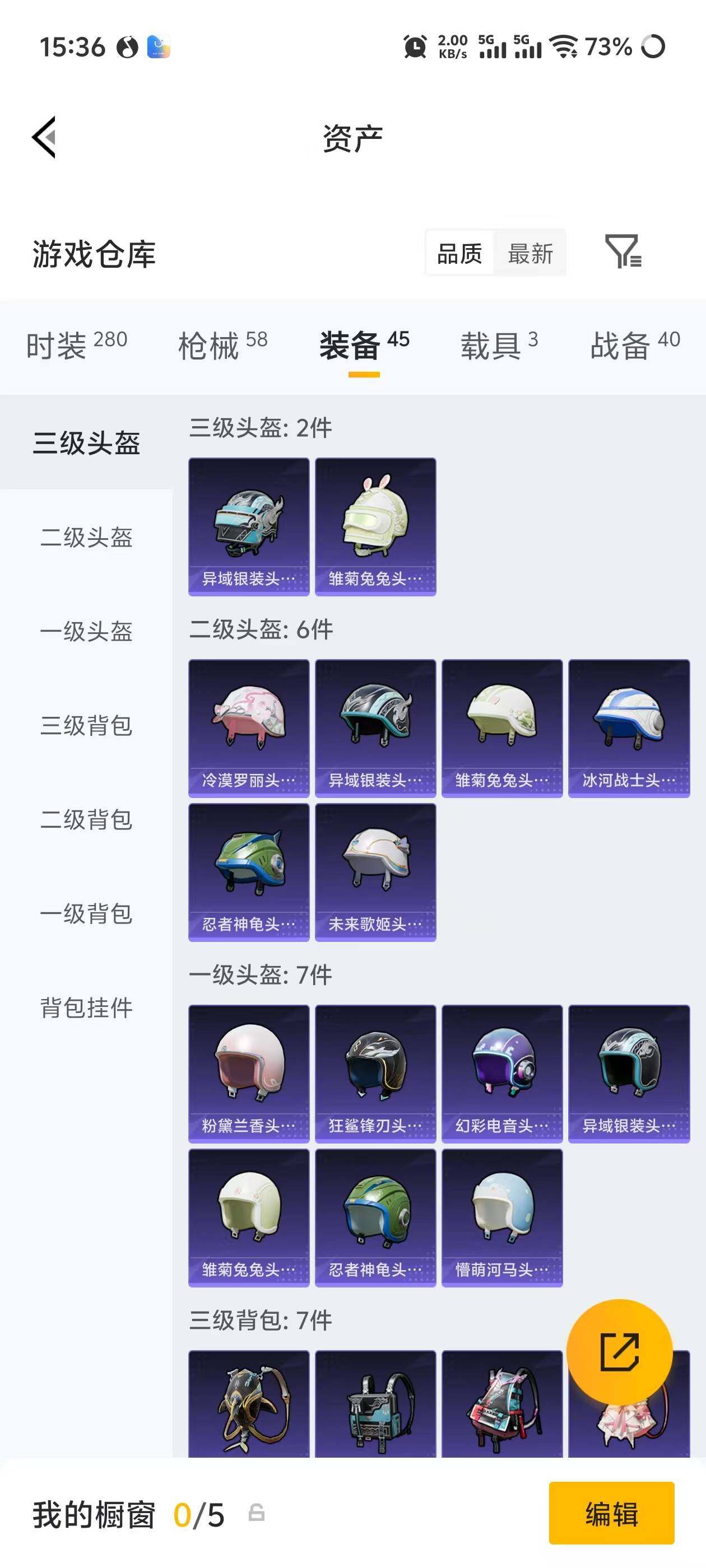706x1568 pixels.
Task: Tap the back arrow to leave 资产 page
Action: tap(44, 139)
